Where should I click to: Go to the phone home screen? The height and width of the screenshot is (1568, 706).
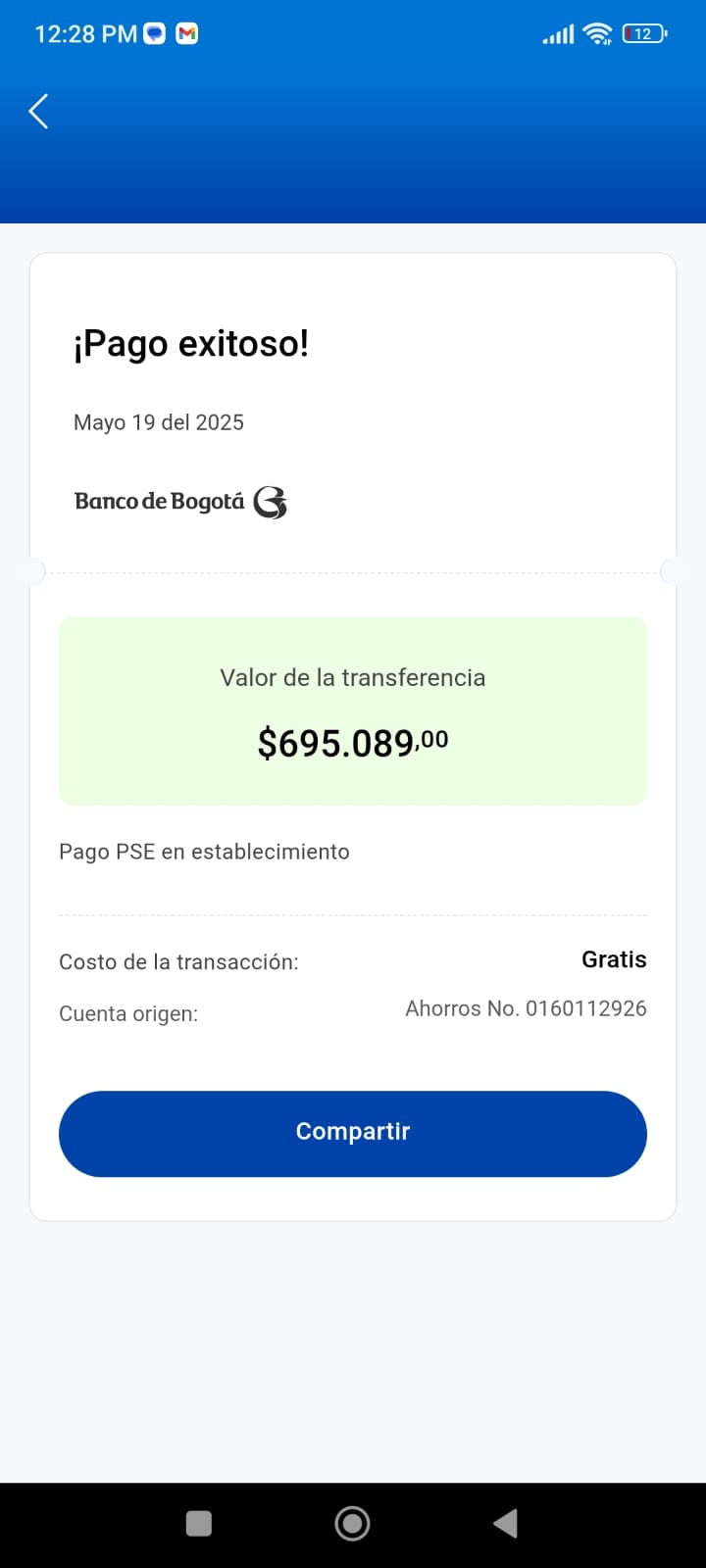point(352,1523)
